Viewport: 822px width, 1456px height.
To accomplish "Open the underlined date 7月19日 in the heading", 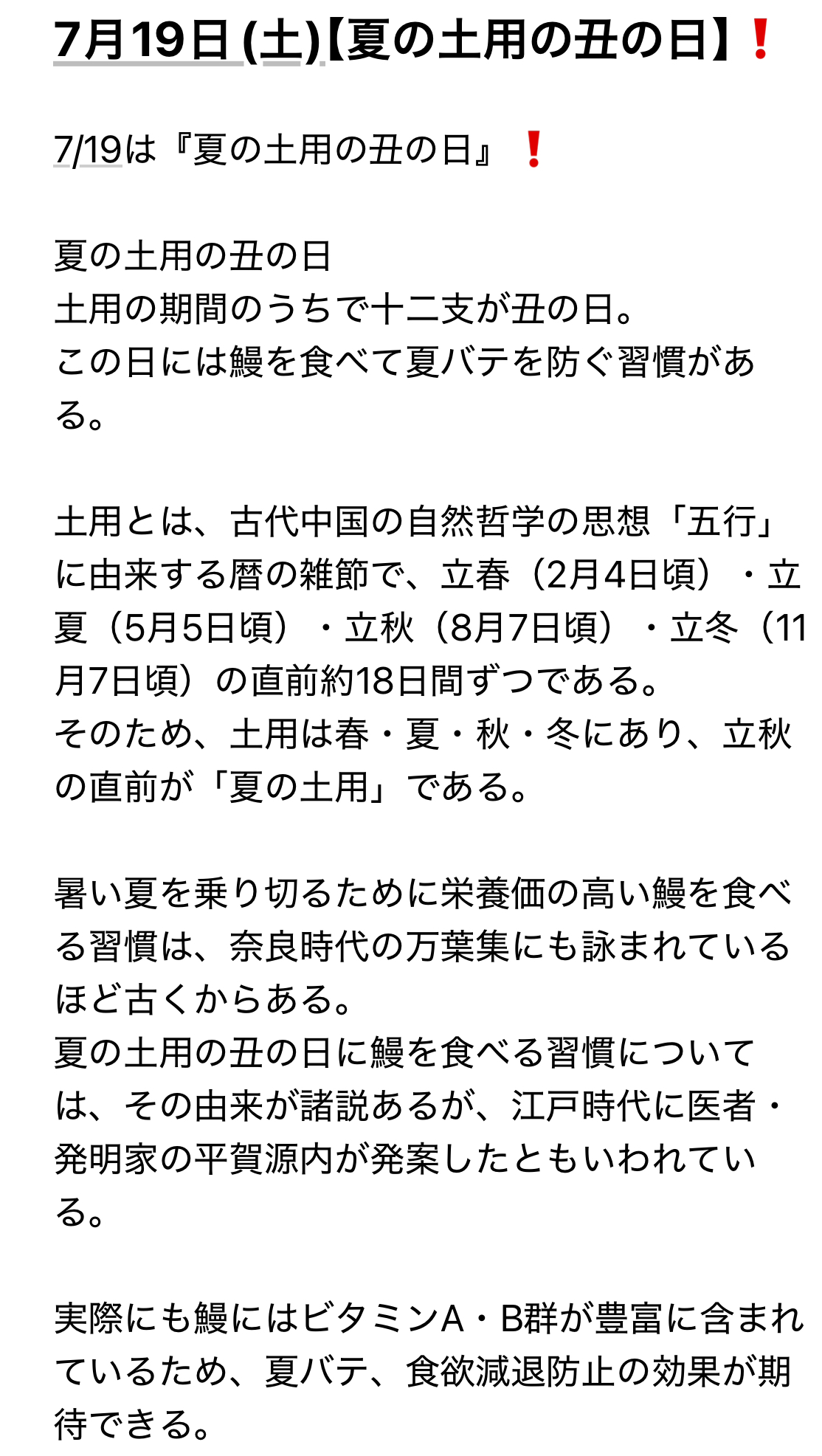I will pyautogui.click(x=148, y=40).
